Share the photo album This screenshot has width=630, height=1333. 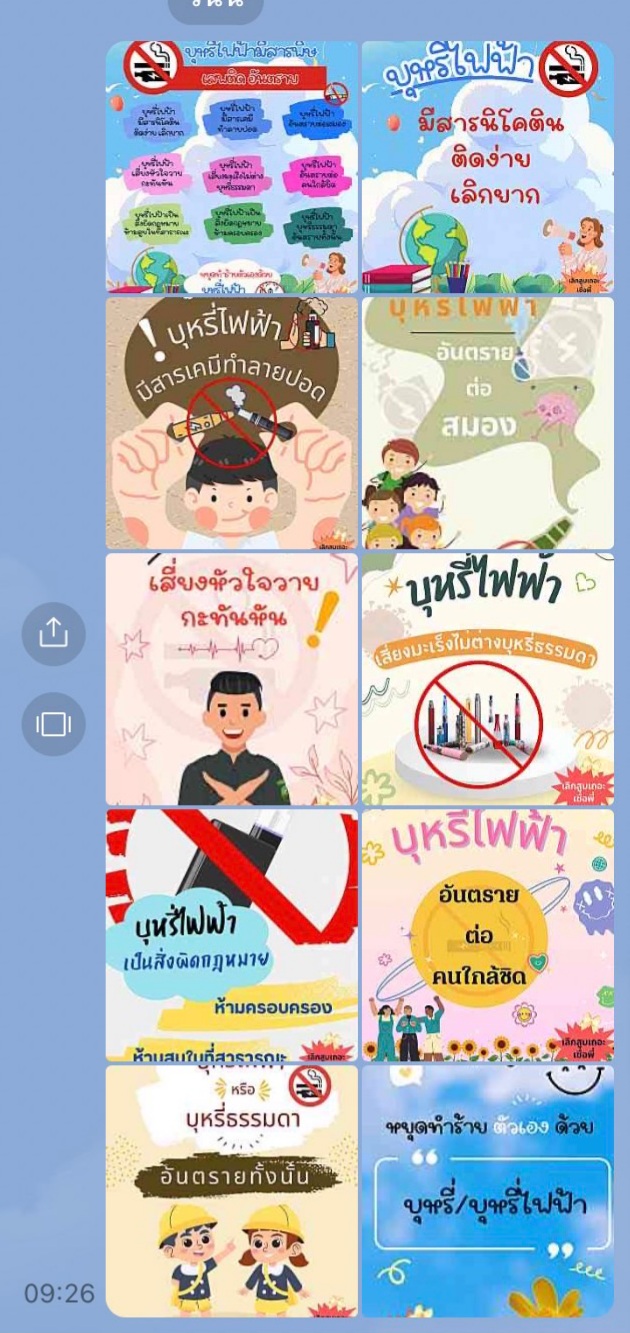tap(53, 633)
